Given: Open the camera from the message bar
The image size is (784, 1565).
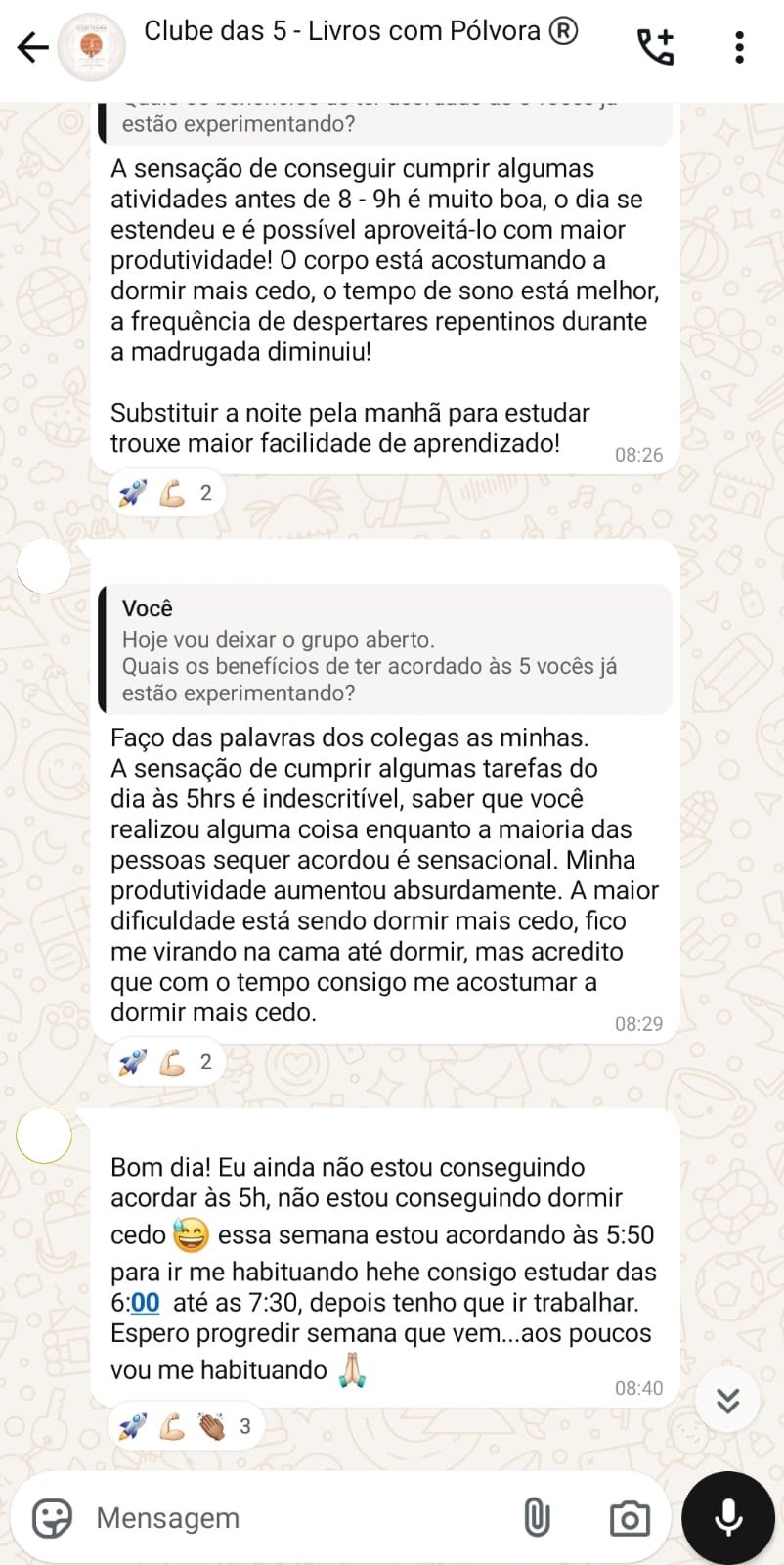Looking at the screenshot, I should click(x=629, y=1518).
